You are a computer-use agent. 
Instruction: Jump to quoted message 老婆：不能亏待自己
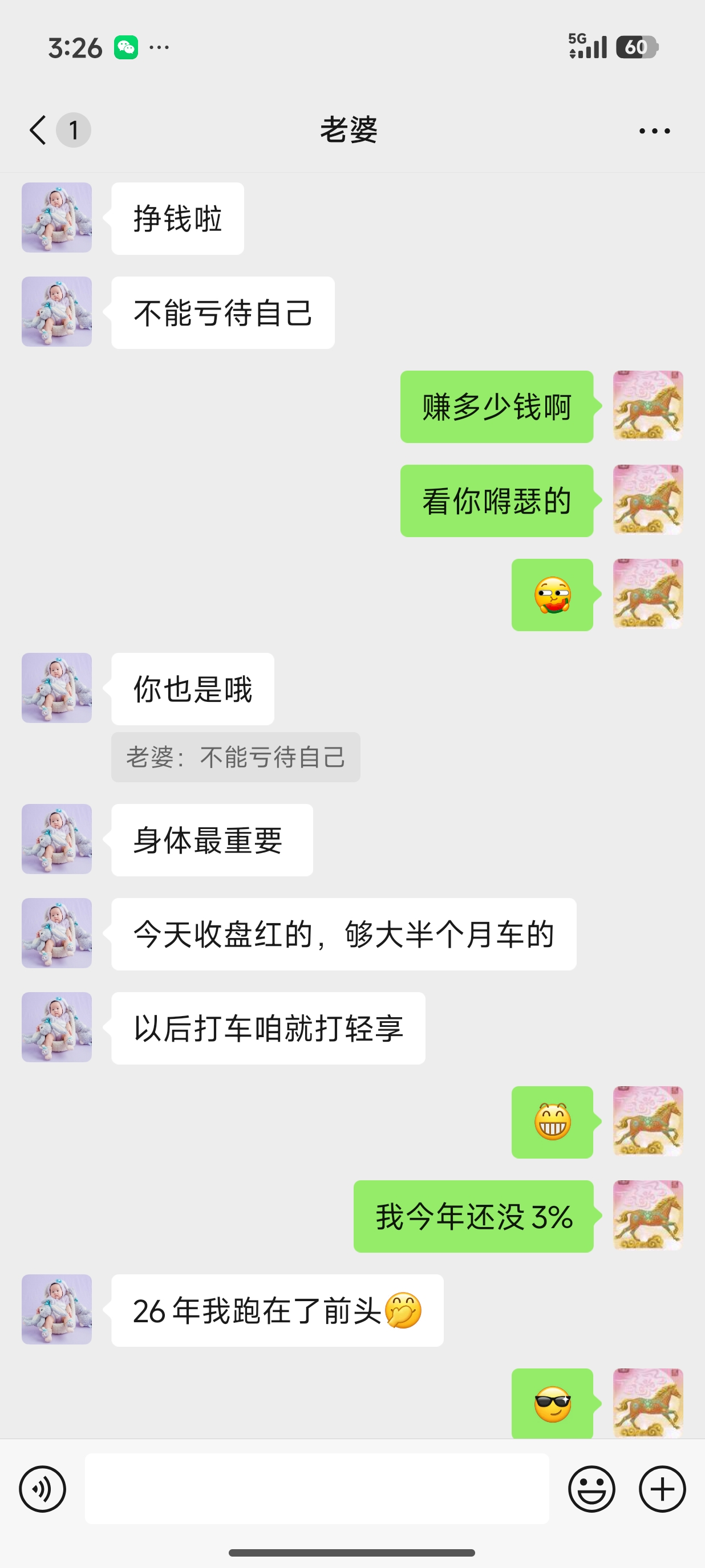click(236, 757)
